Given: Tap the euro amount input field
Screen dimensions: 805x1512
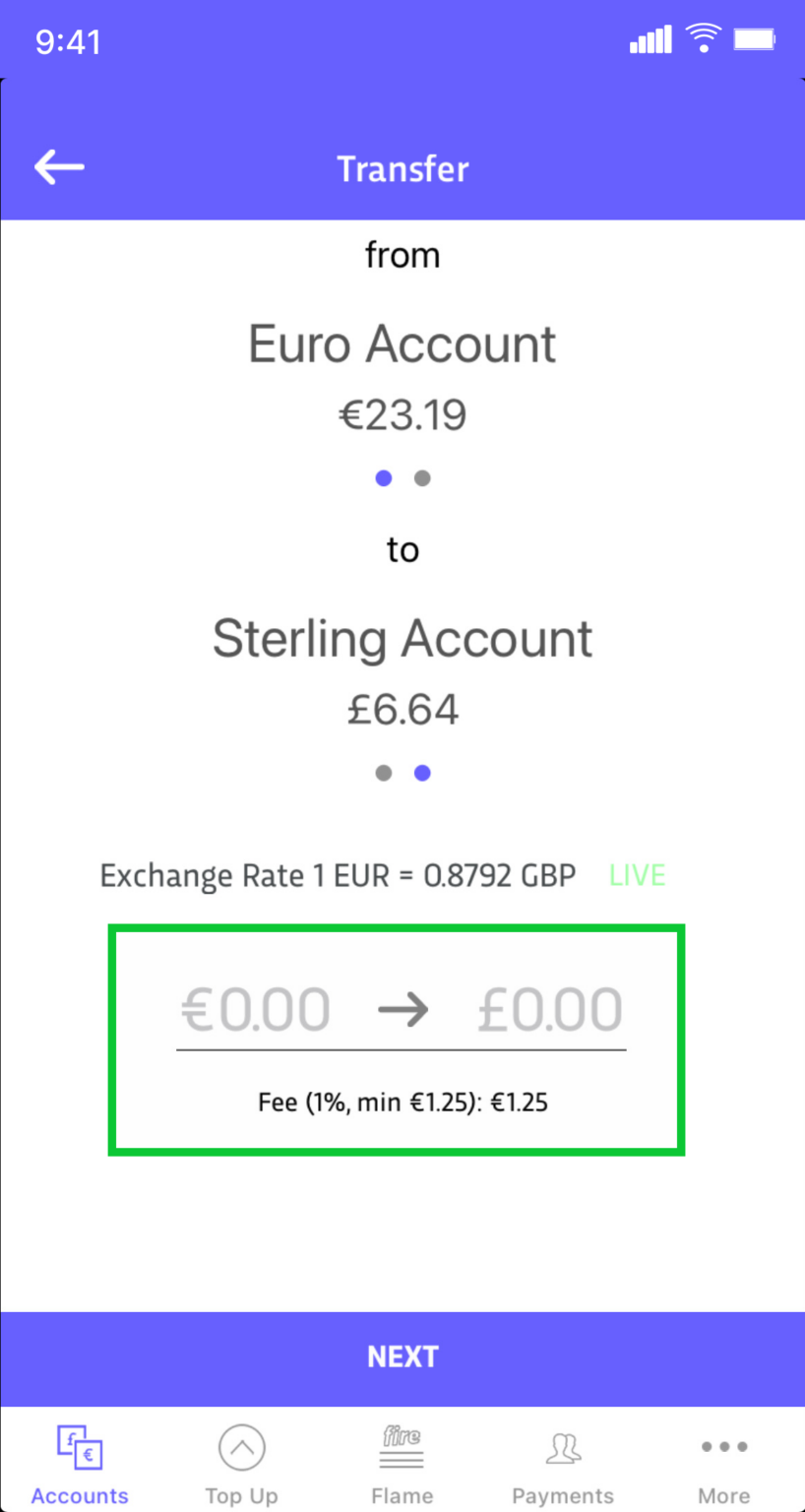Looking at the screenshot, I should tap(256, 1011).
